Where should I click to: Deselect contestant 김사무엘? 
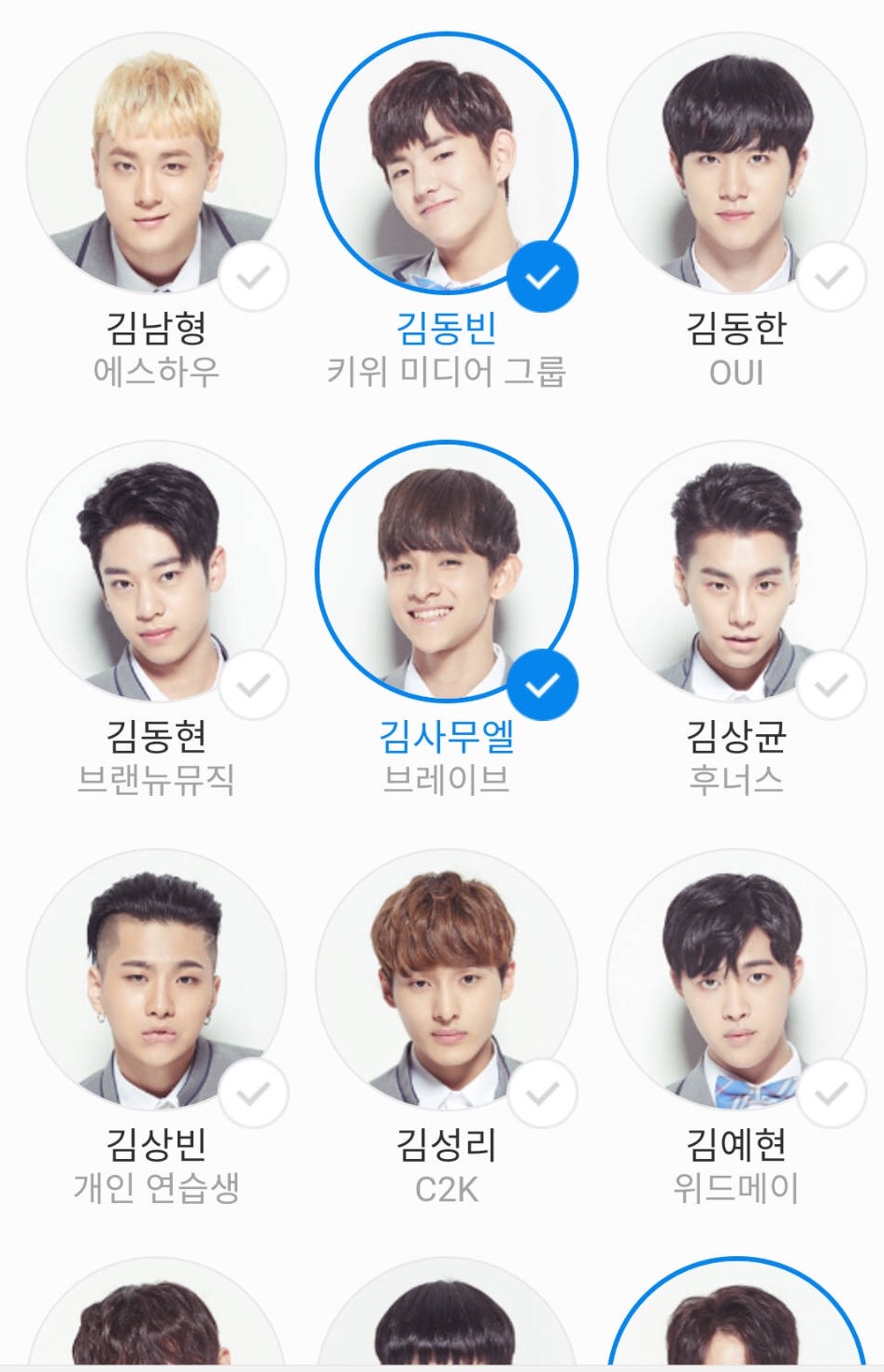coord(446,572)
